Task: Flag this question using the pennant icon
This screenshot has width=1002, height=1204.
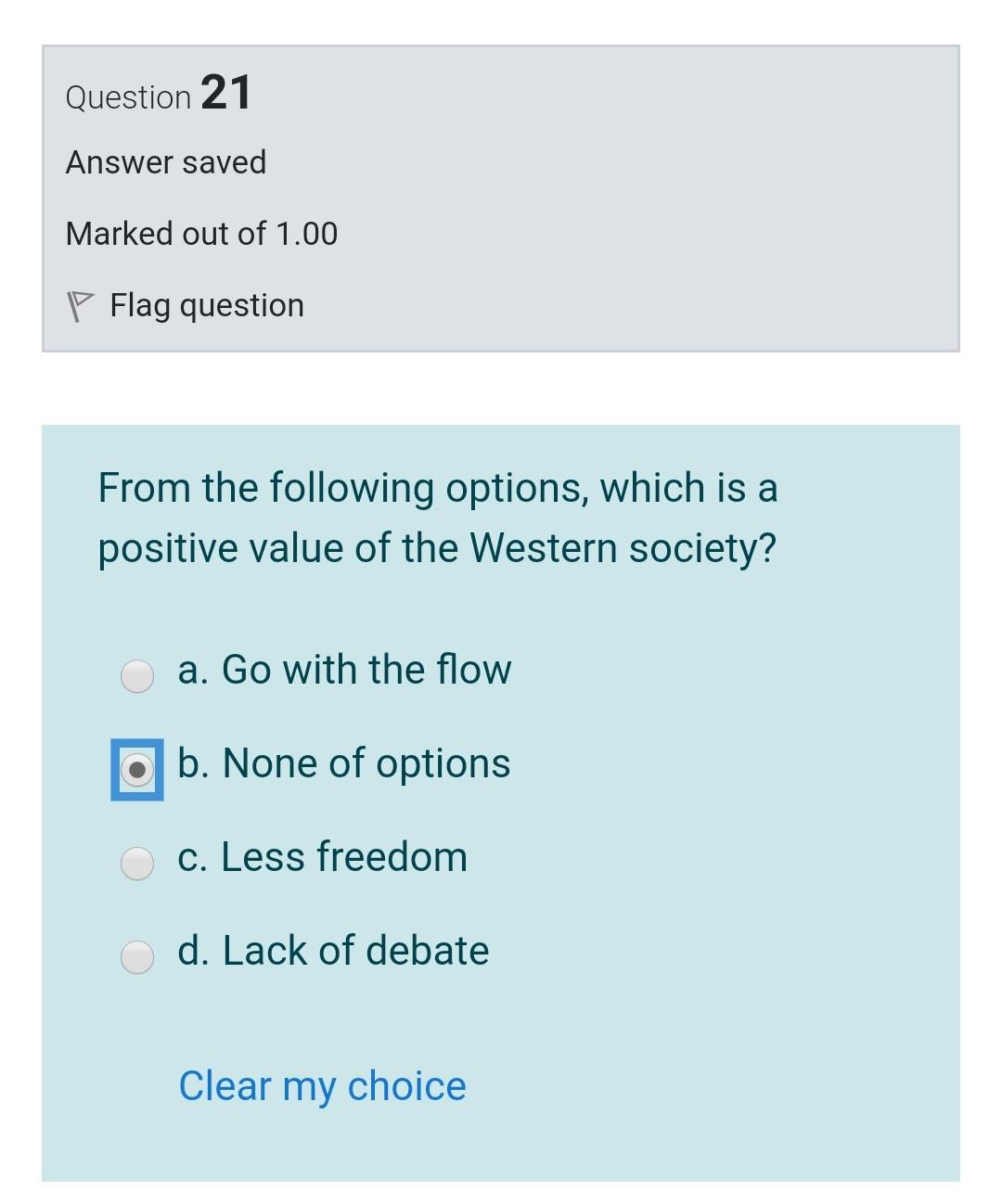Action: pos(82,303)
